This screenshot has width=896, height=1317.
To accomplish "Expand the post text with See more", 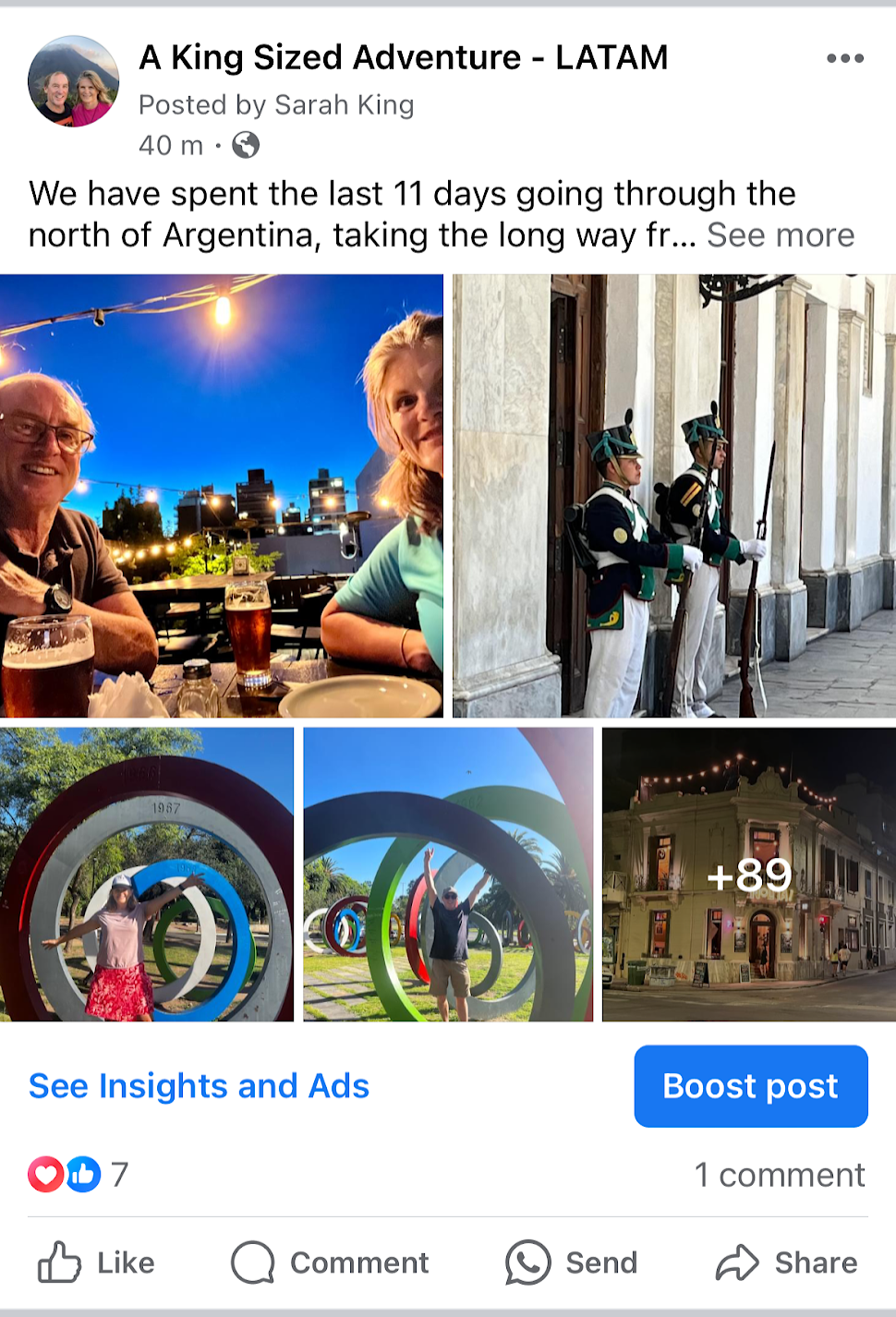I will tap(781, 236).
